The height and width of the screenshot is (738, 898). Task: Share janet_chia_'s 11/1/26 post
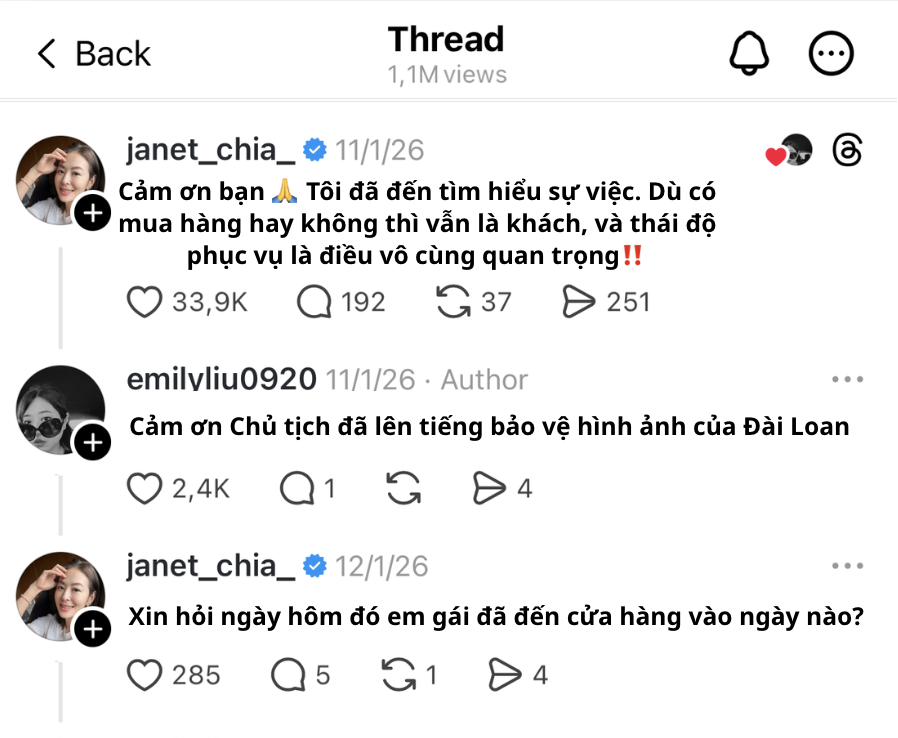tap(580, 302)
